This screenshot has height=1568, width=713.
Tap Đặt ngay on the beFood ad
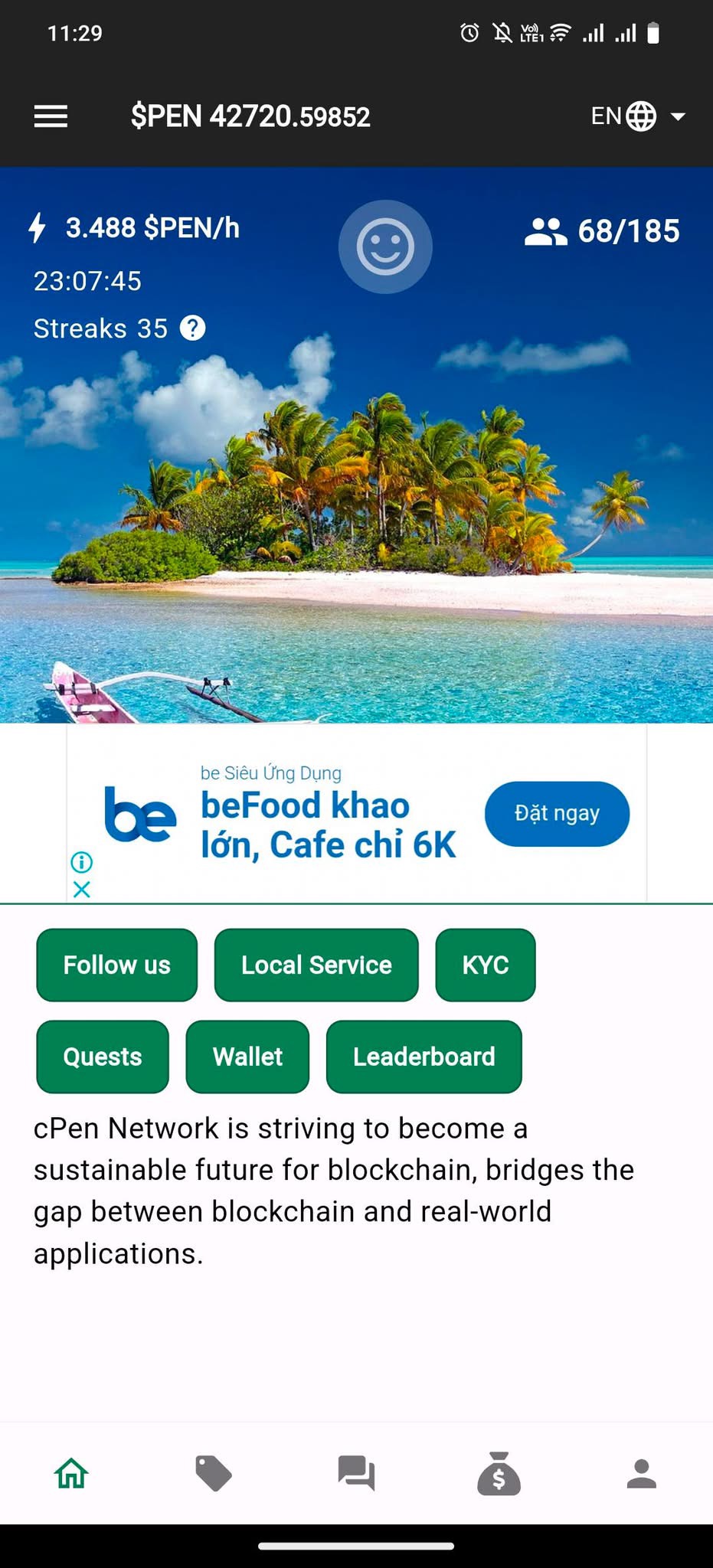click(x=557, y=813)
